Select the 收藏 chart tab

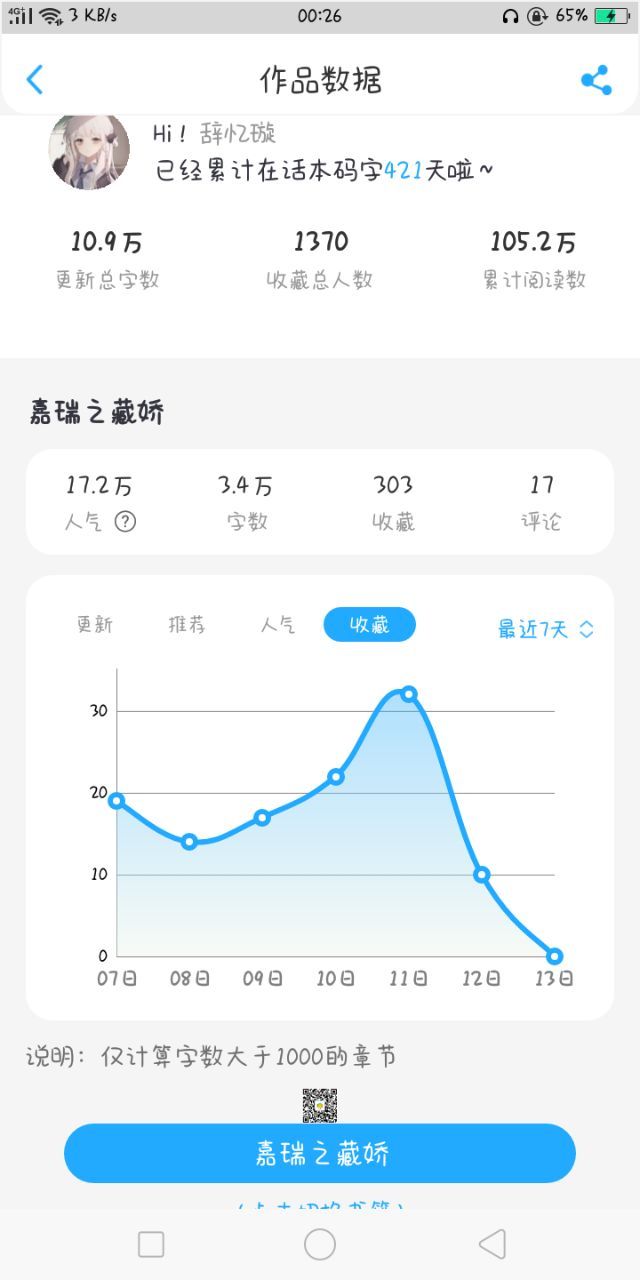[369, 625]
